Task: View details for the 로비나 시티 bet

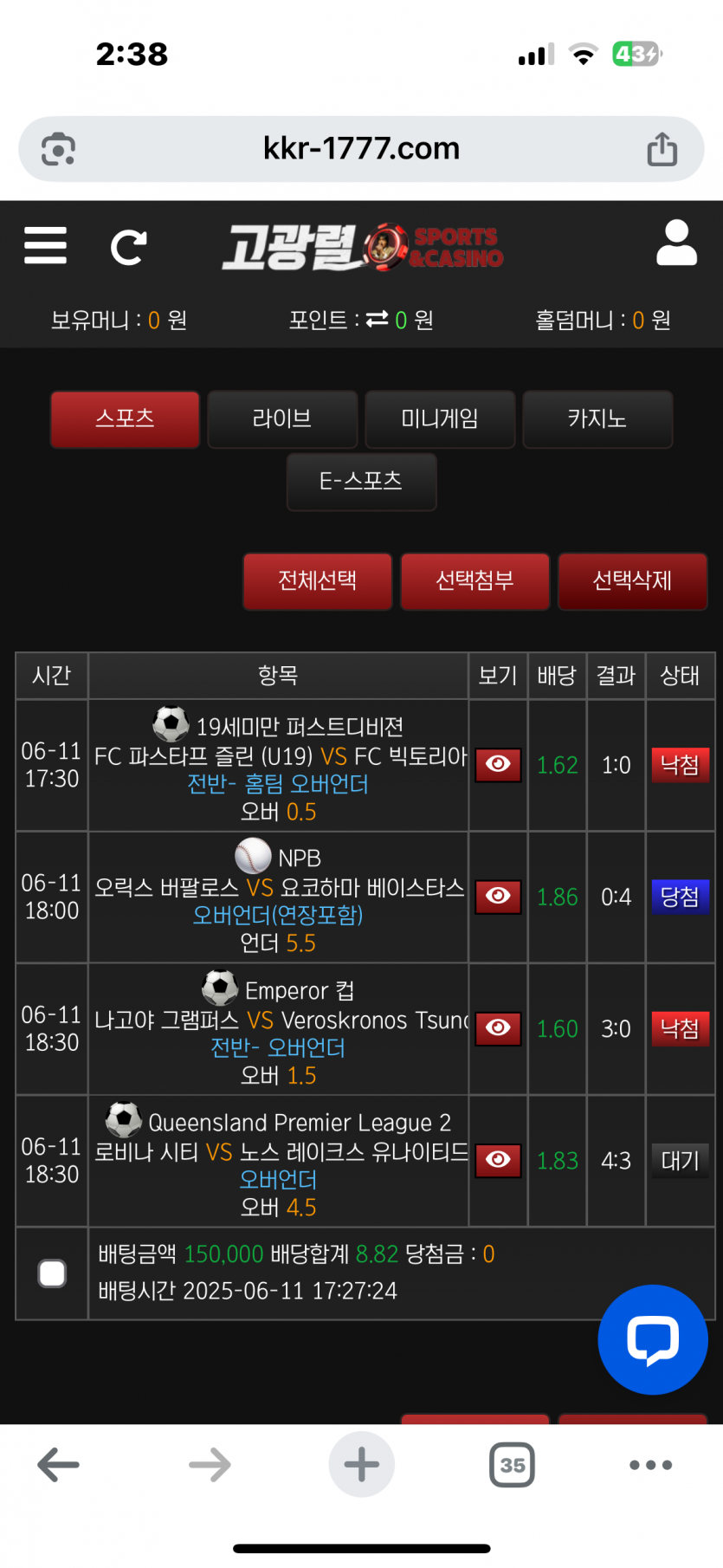Action: [x=498, y=1160]
